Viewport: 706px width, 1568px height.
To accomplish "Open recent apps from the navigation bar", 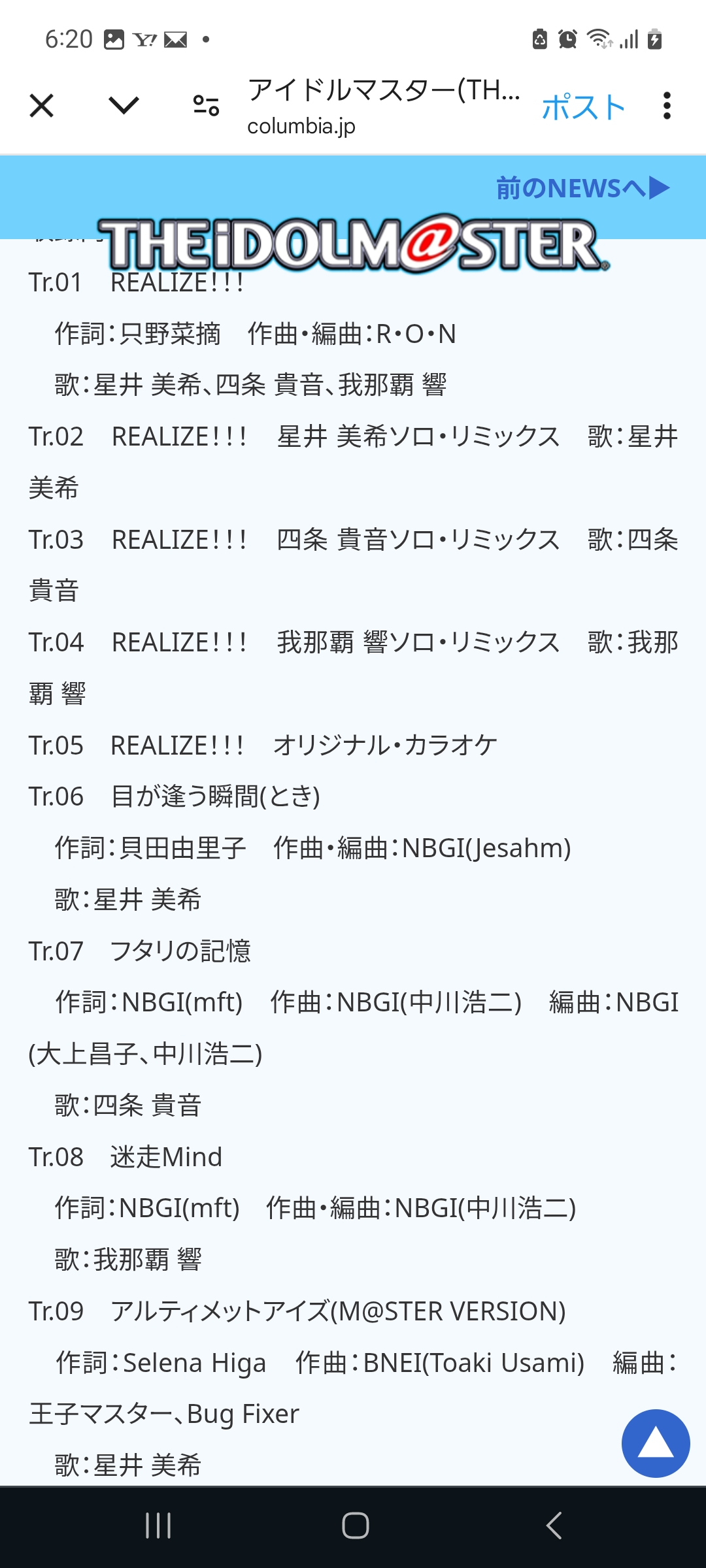I will [158, 1526].
